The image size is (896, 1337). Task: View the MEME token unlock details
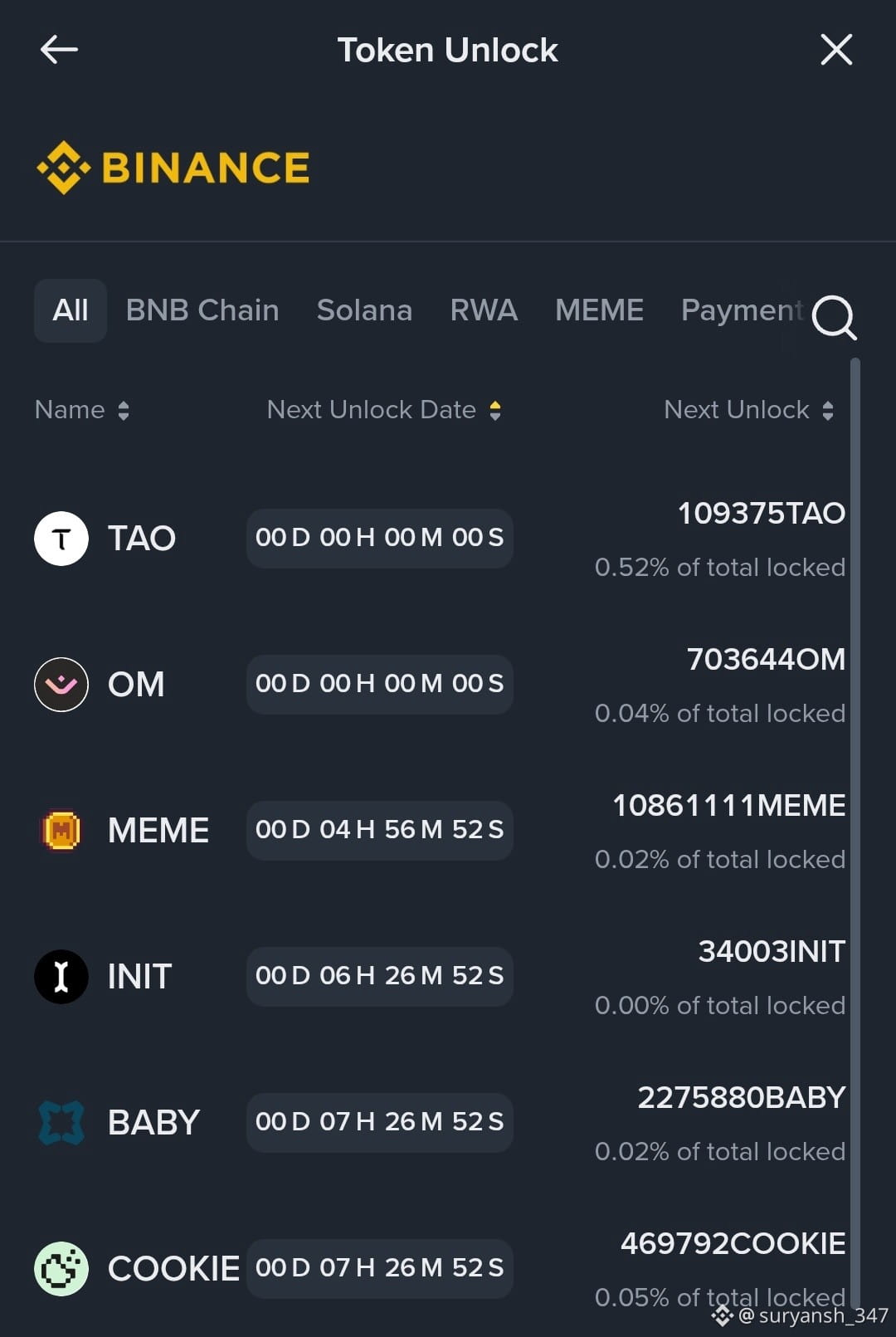[x=158, y=831]
